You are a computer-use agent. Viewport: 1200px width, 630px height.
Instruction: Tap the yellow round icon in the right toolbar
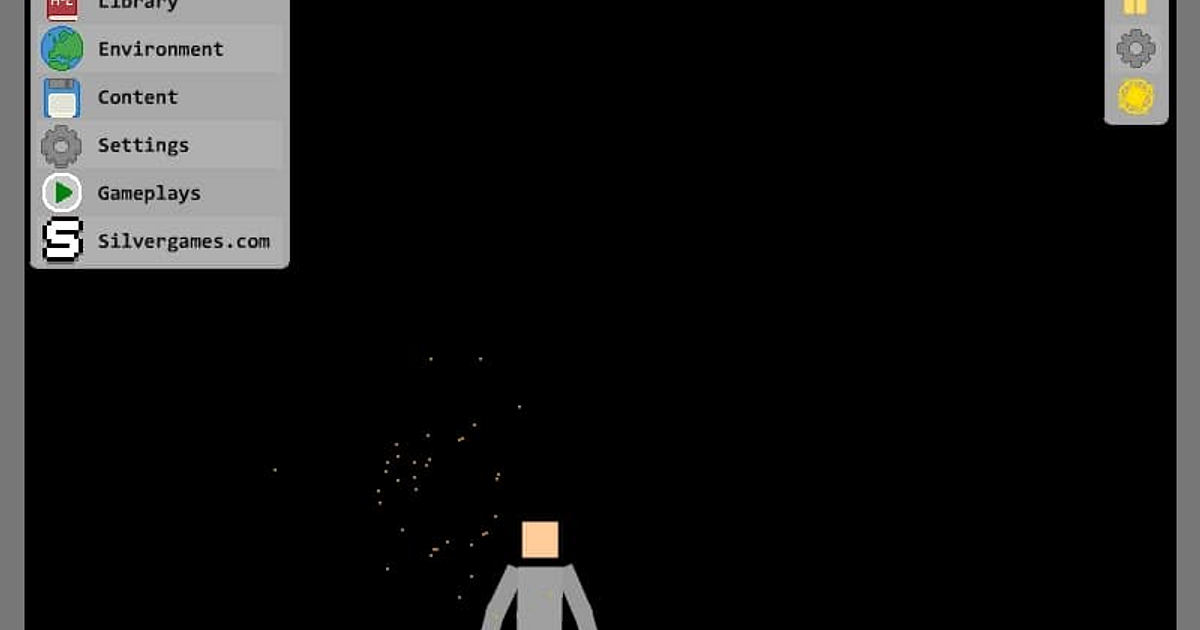(1136, 97)
